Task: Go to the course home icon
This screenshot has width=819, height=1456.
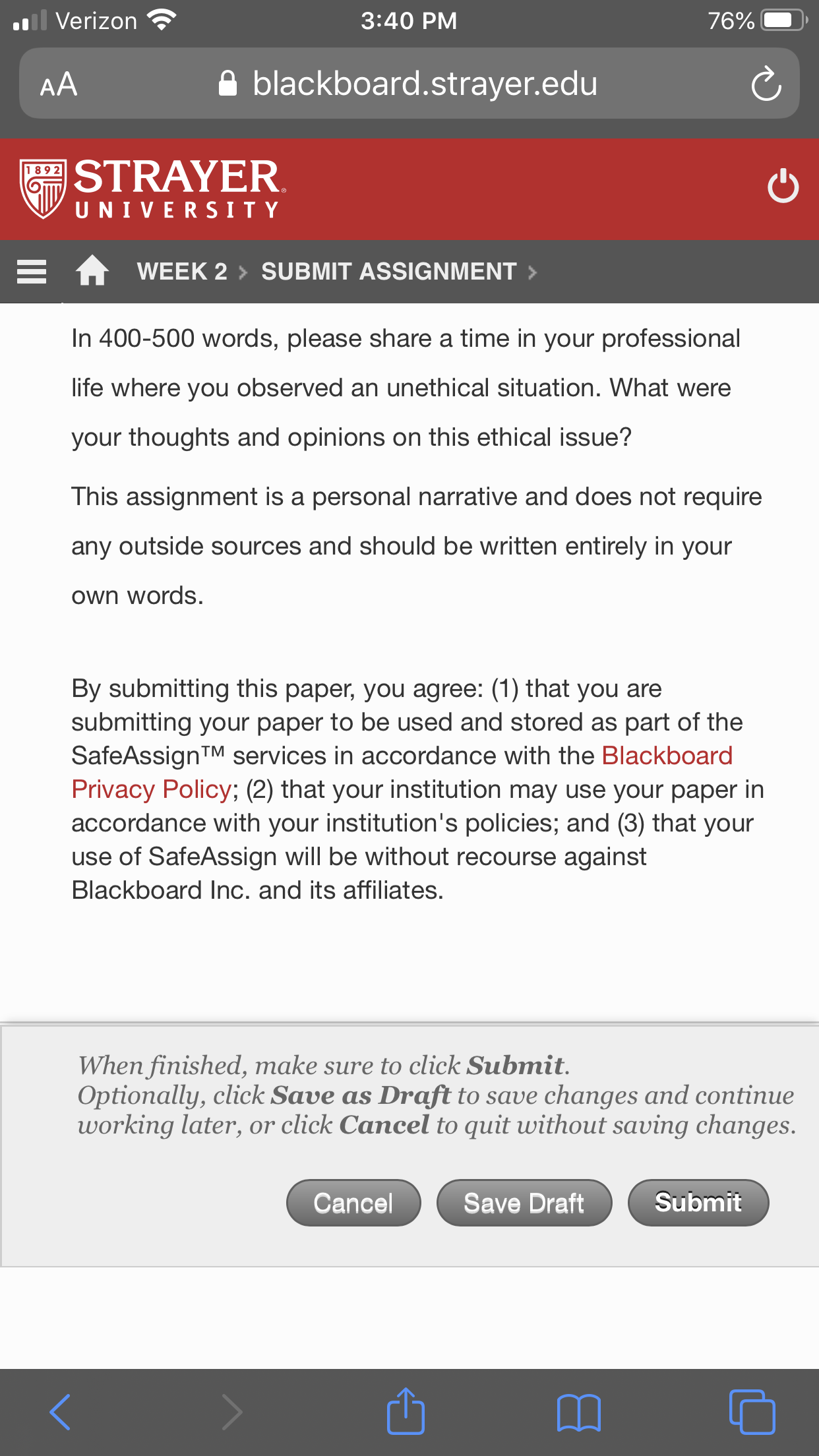Action: click(x=92, y=271)
